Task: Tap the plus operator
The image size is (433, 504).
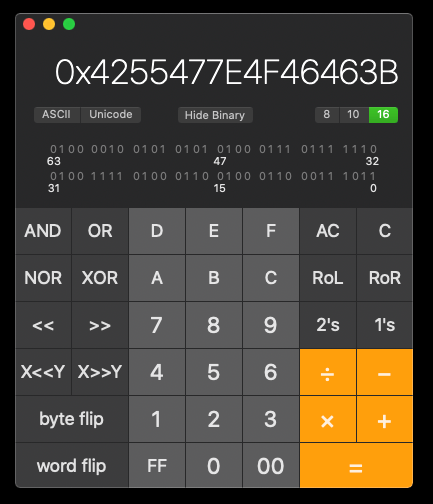Action: click(x=385, y=419)
